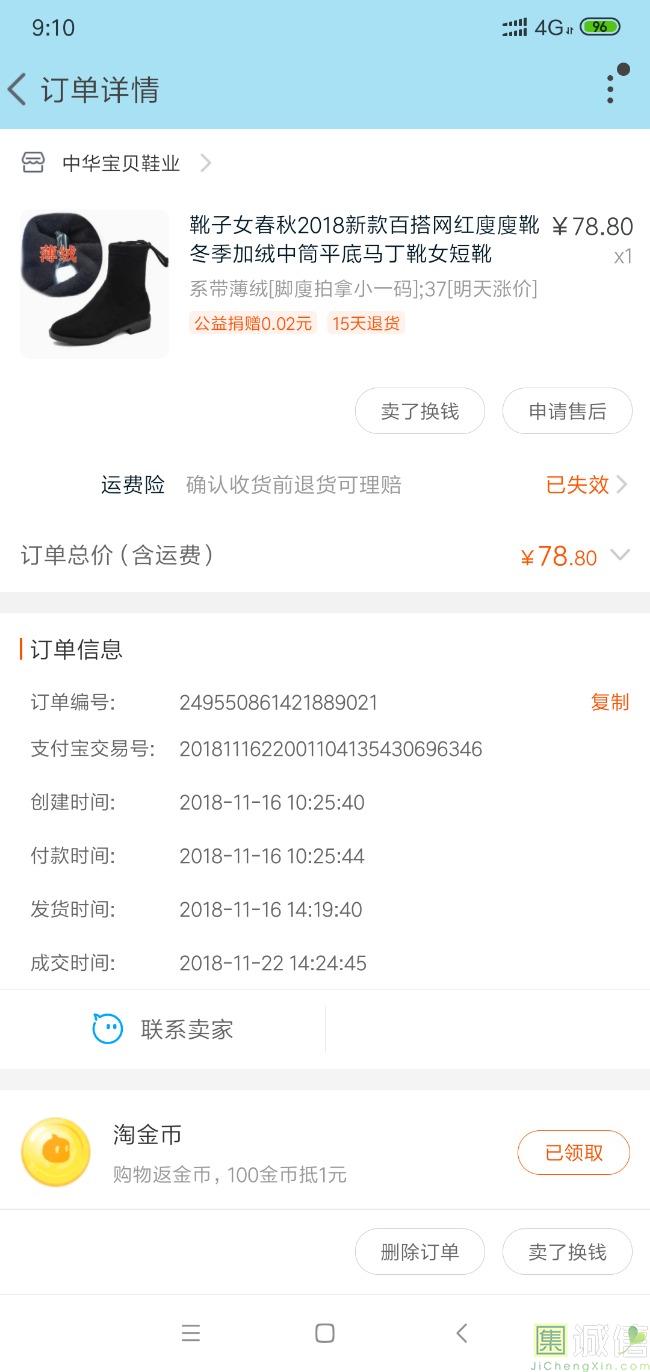Expand the 订单总价 price breakdown
This screenshot has width=650, height=1372.
620,555
